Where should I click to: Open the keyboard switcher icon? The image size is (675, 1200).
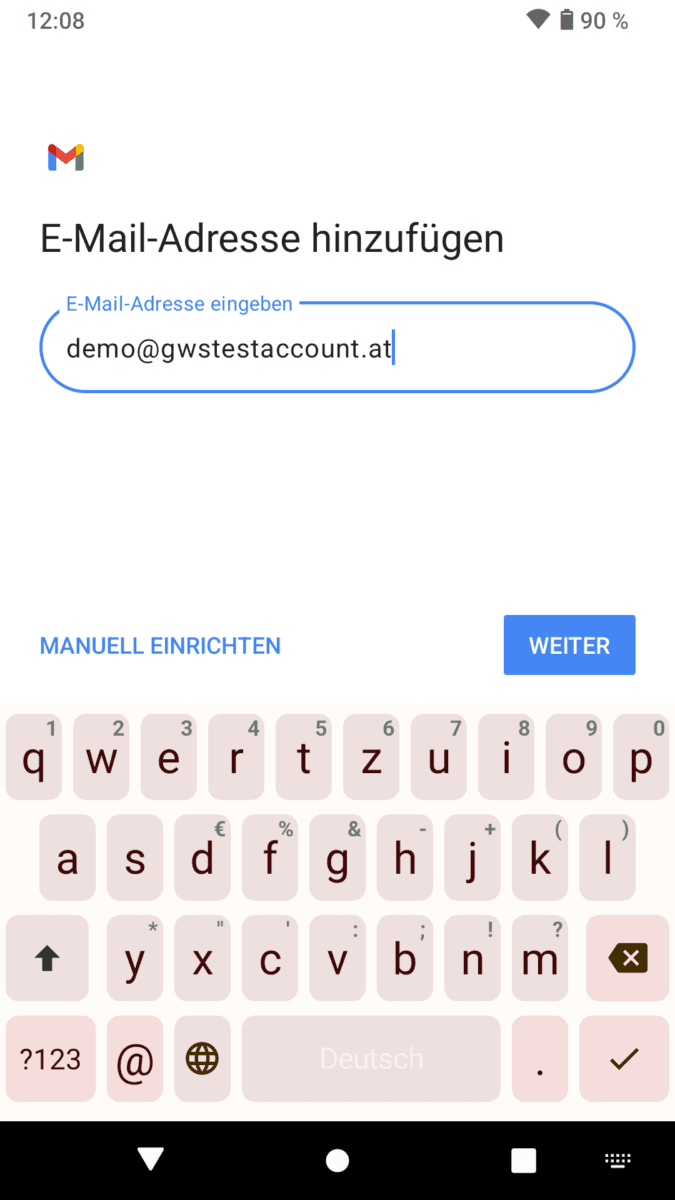[618, 1160]
